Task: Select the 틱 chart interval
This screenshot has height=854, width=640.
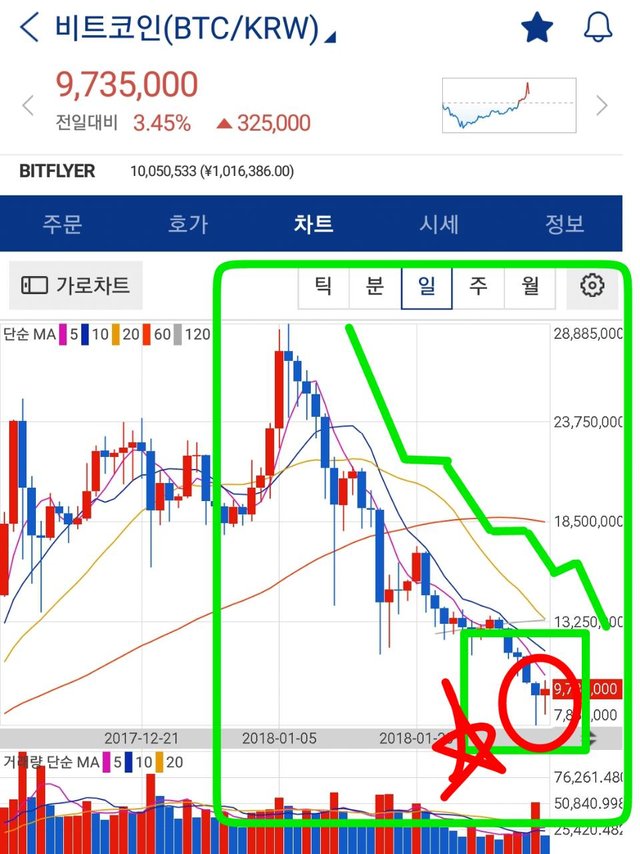Action: [323, 286]
